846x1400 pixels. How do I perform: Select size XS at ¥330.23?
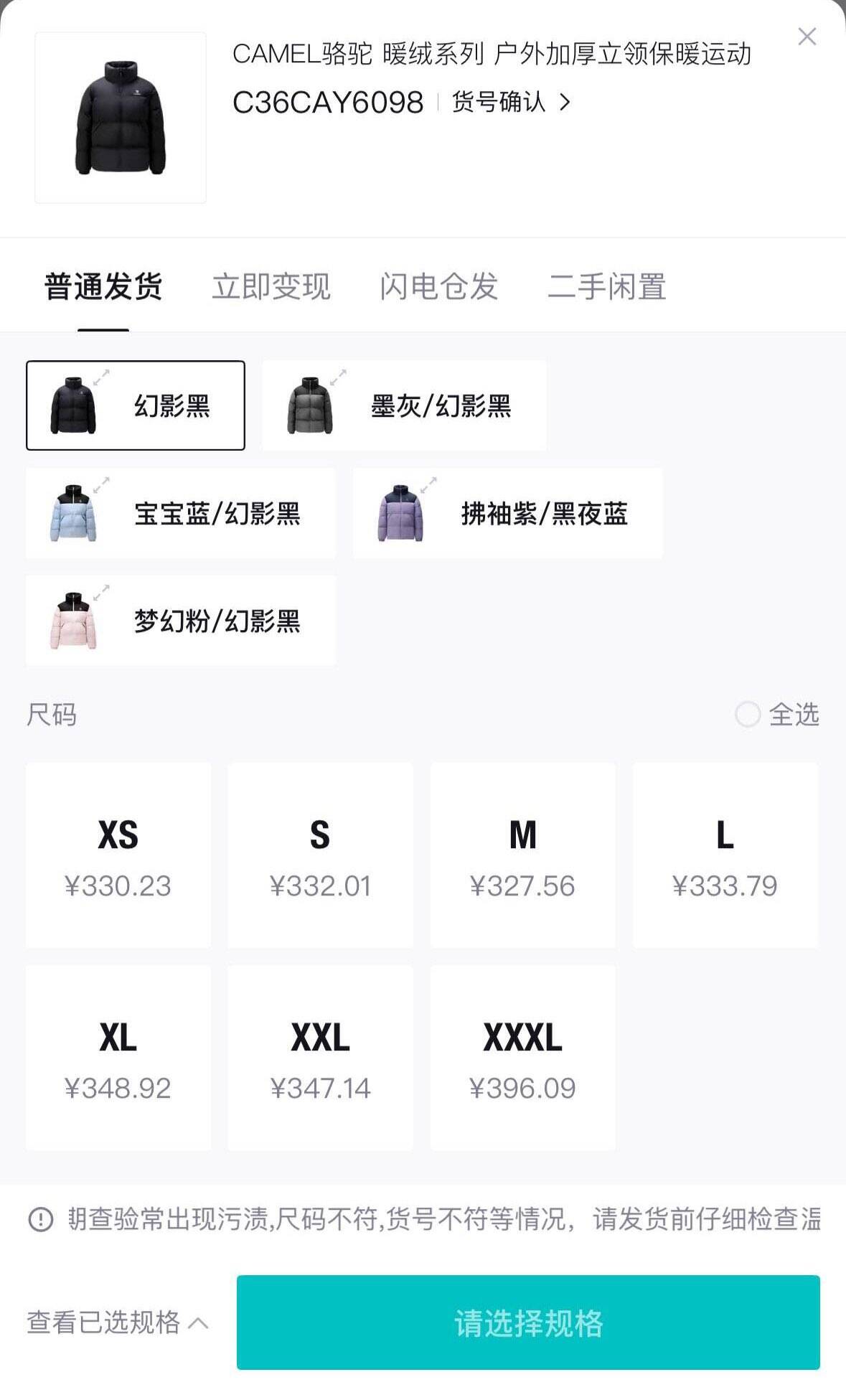click(118, 855)
